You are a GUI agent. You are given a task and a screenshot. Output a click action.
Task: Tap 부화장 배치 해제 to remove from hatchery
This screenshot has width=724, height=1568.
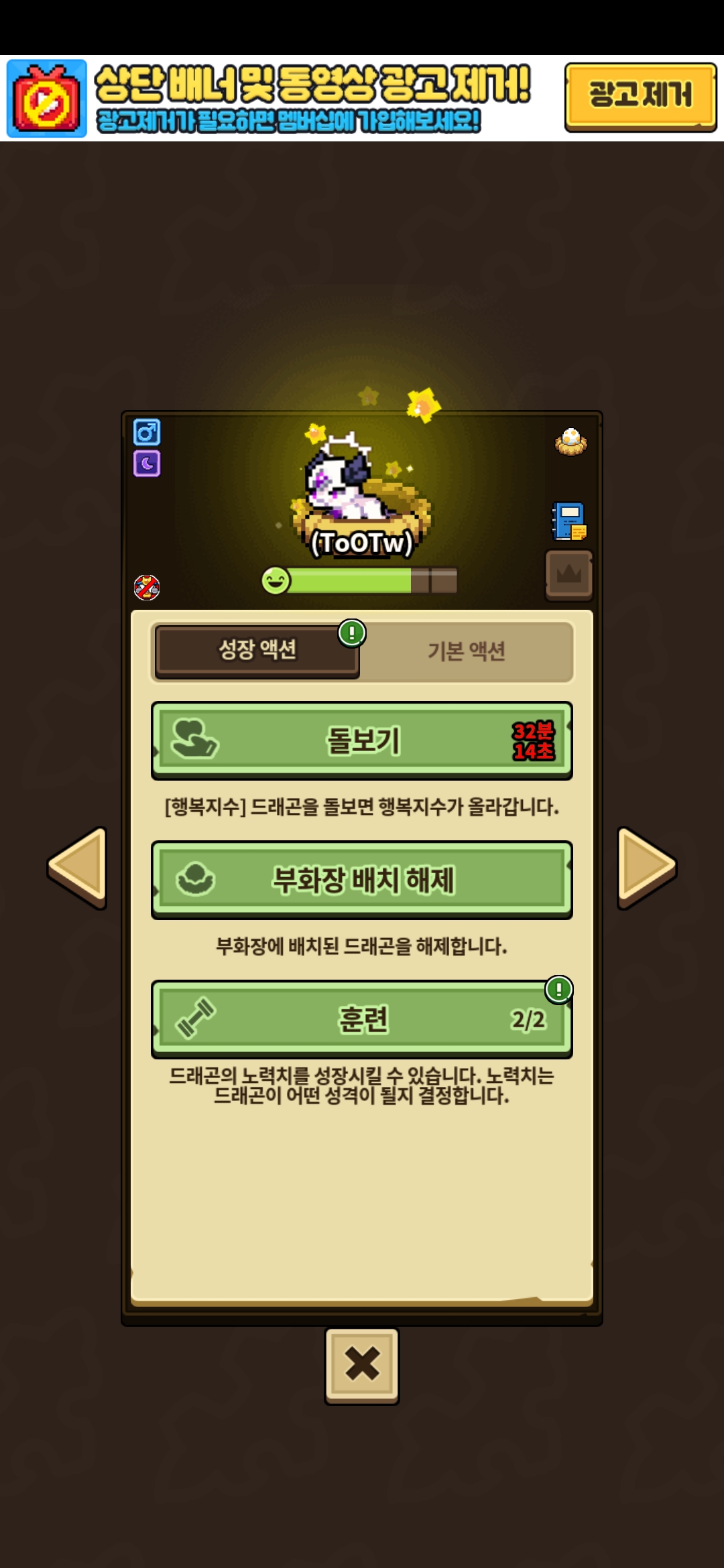coord(362,880)
